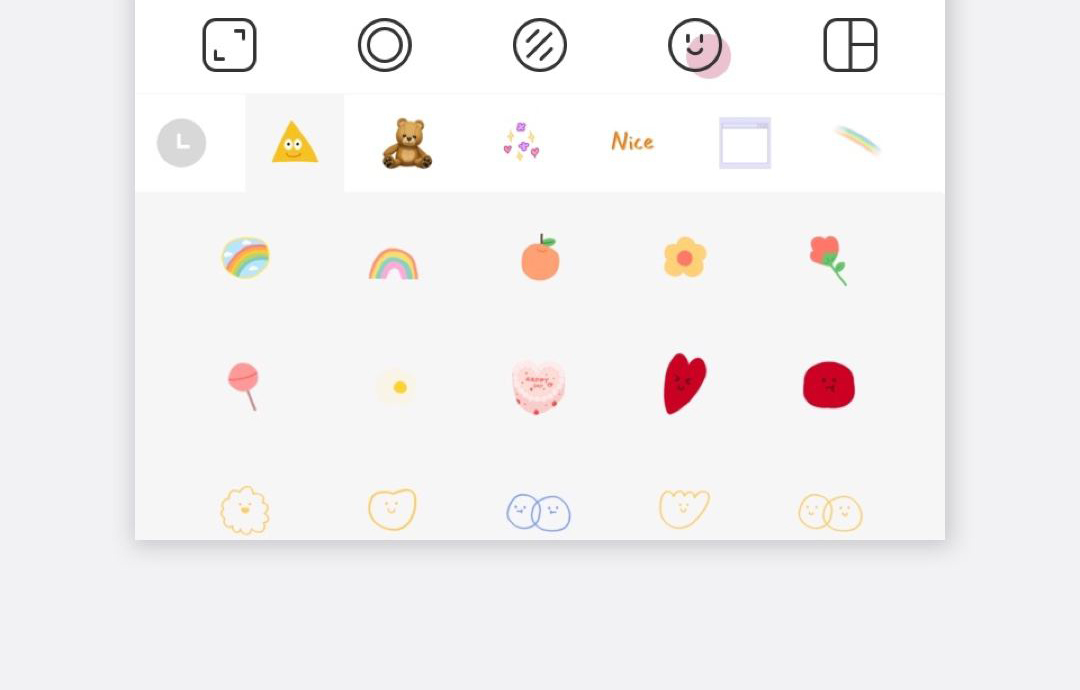This screenshot has height=690, width=1080.
Task: Switch to the window frame sticker pack
Action: click(745, 143)
